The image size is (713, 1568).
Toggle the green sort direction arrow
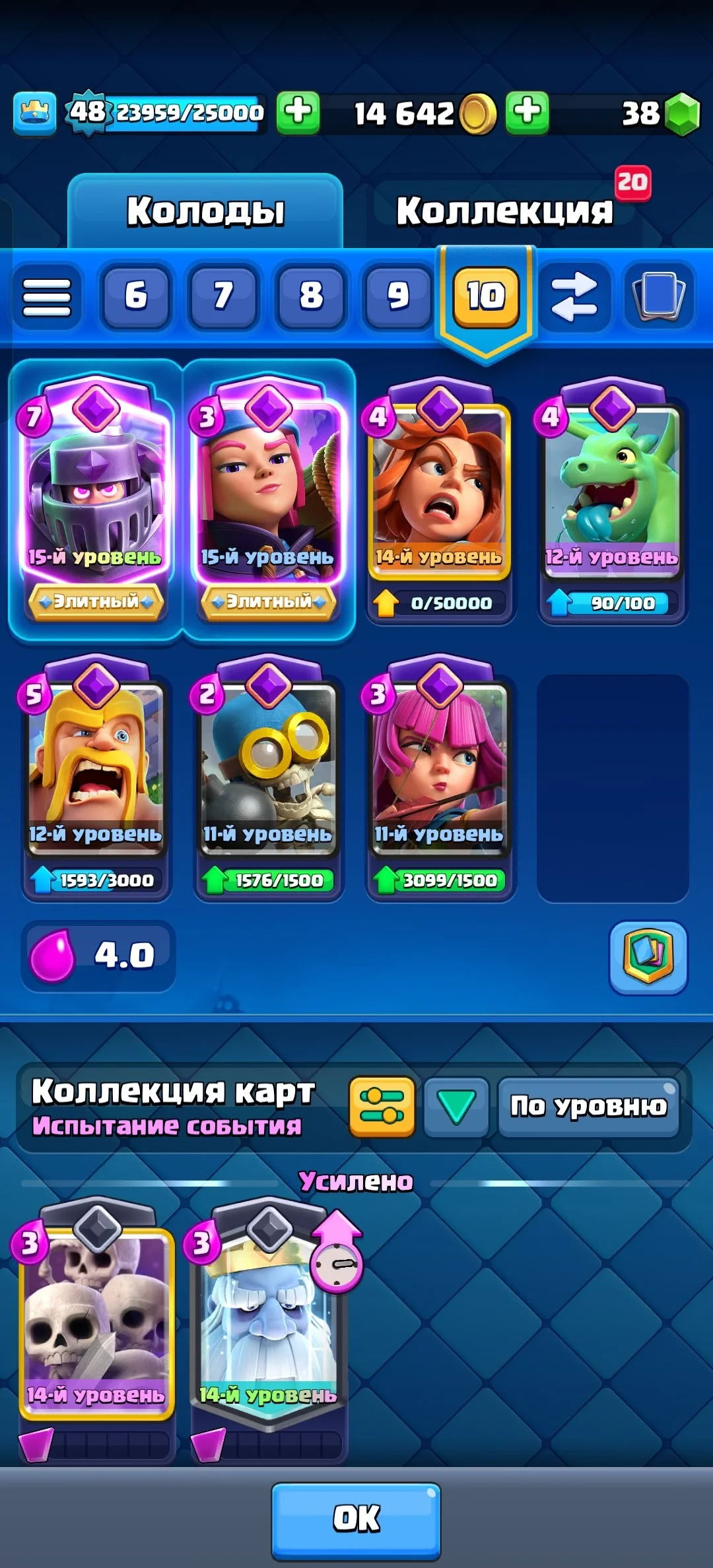pyautogui.click(x=456, y=1107)
